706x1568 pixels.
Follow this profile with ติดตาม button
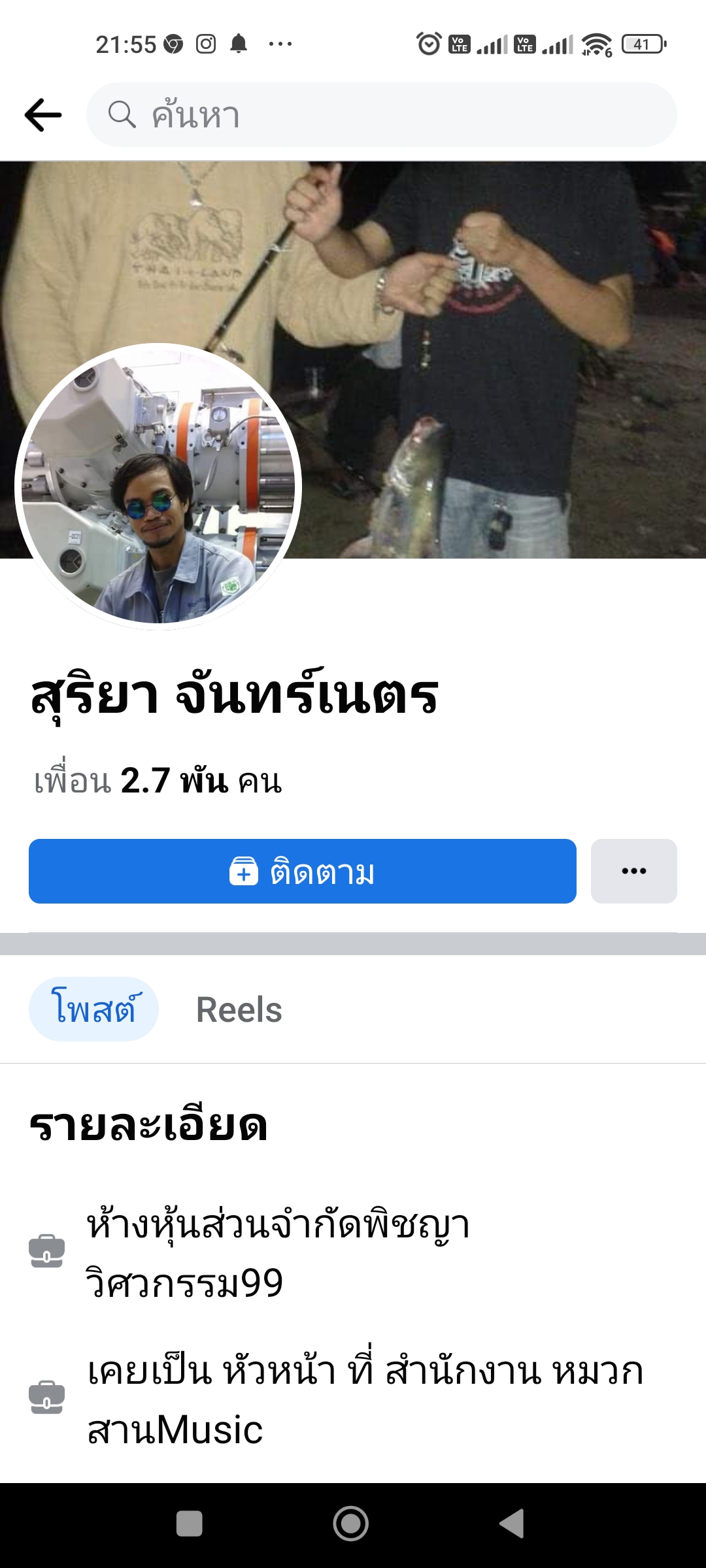click(x=302, y=872)
